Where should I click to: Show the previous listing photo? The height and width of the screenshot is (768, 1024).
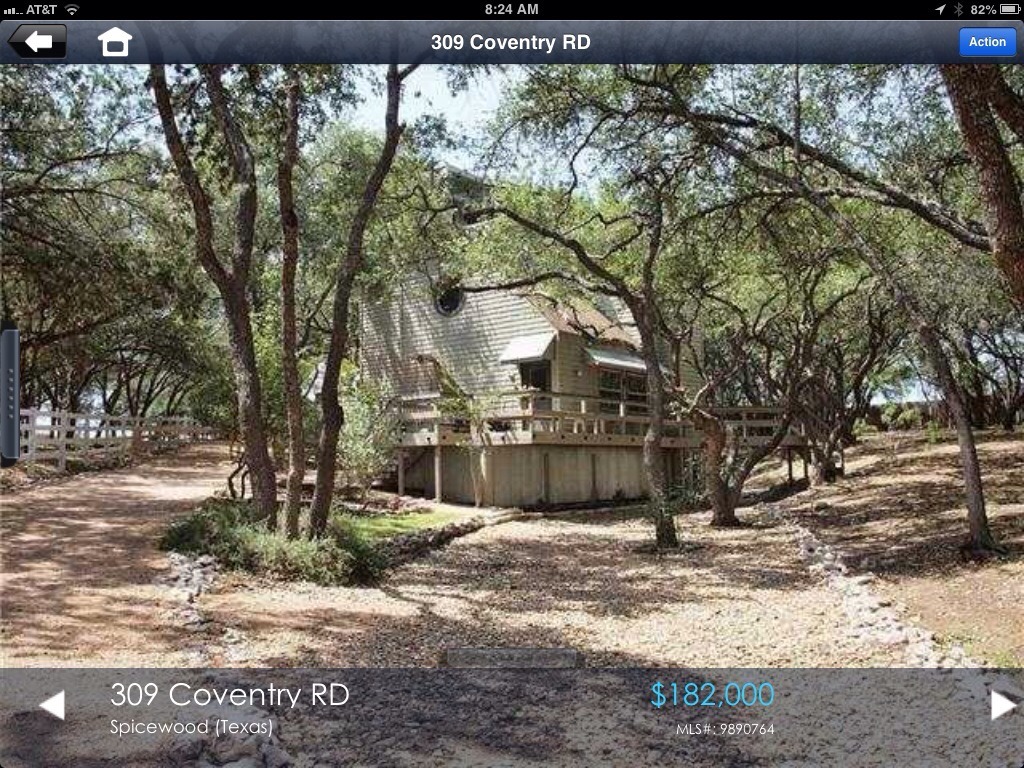click(51, 705)
